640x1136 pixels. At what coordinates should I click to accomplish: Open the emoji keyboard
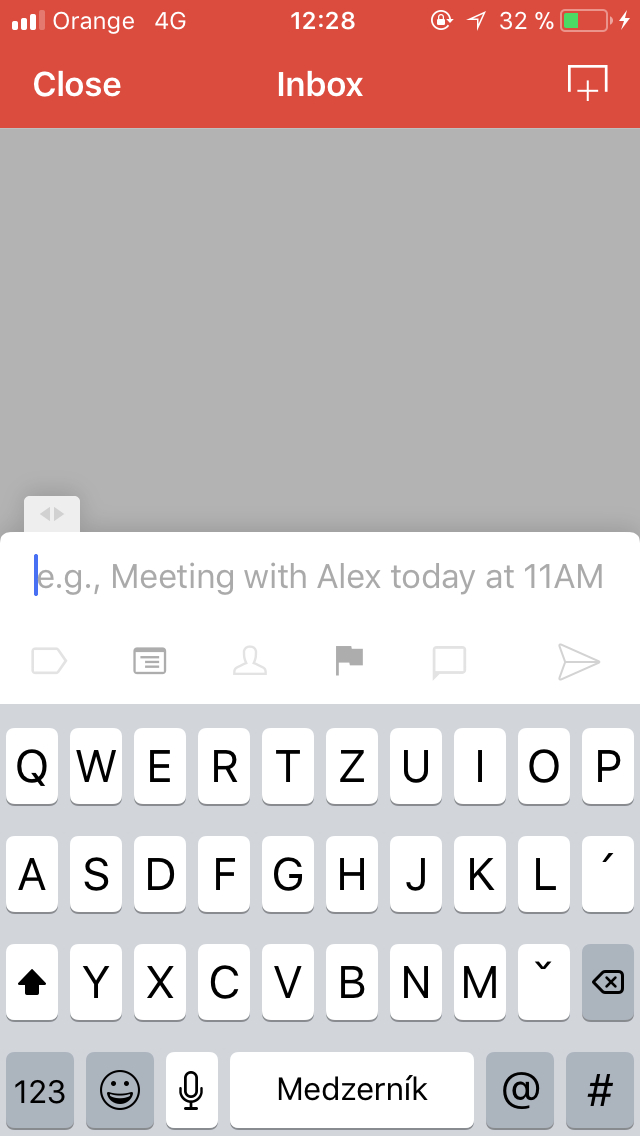click(x=120, y=1090)
